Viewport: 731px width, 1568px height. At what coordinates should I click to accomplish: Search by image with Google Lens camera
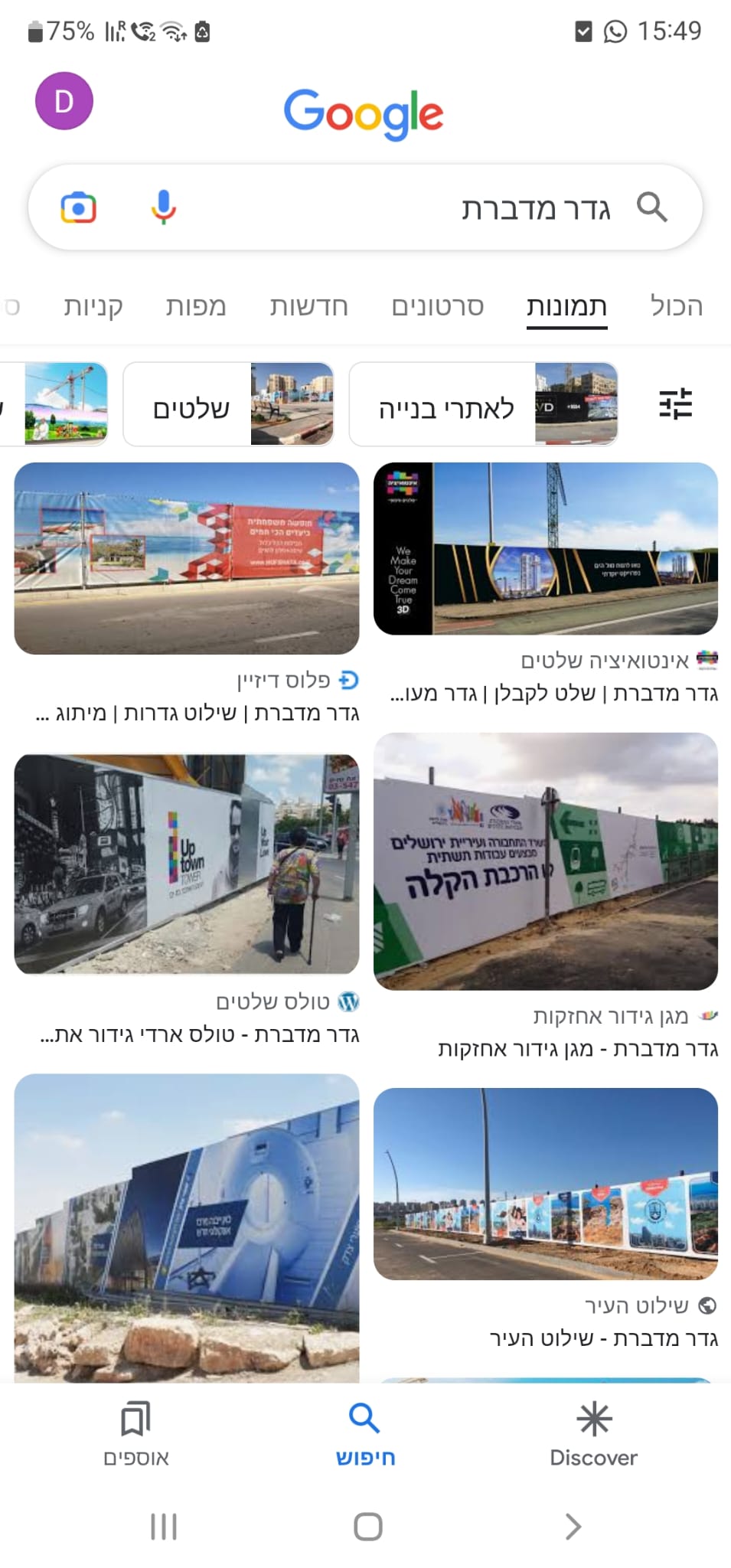(x=78, y=207)
